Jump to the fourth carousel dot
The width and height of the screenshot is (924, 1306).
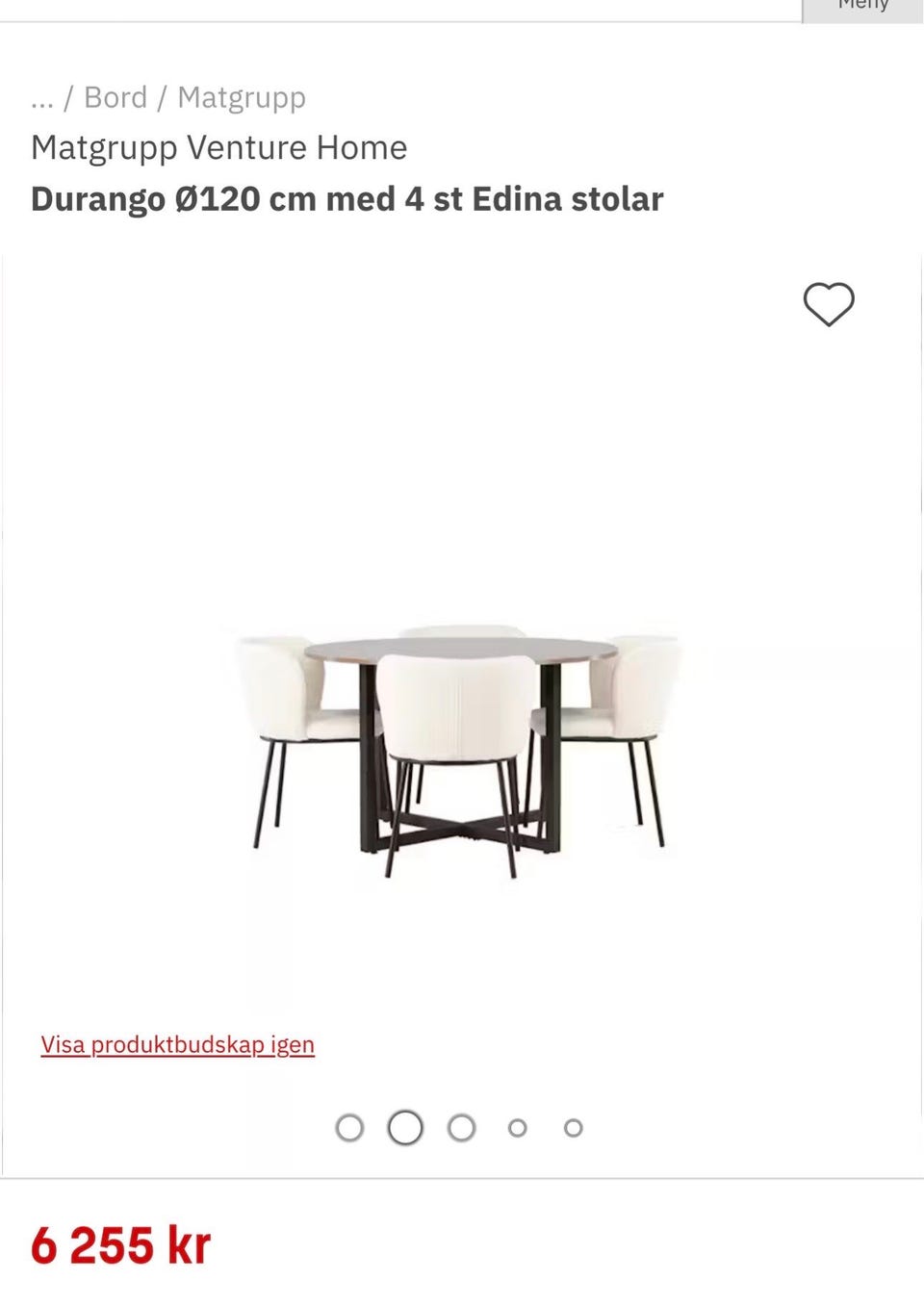tap(519, 1127)
